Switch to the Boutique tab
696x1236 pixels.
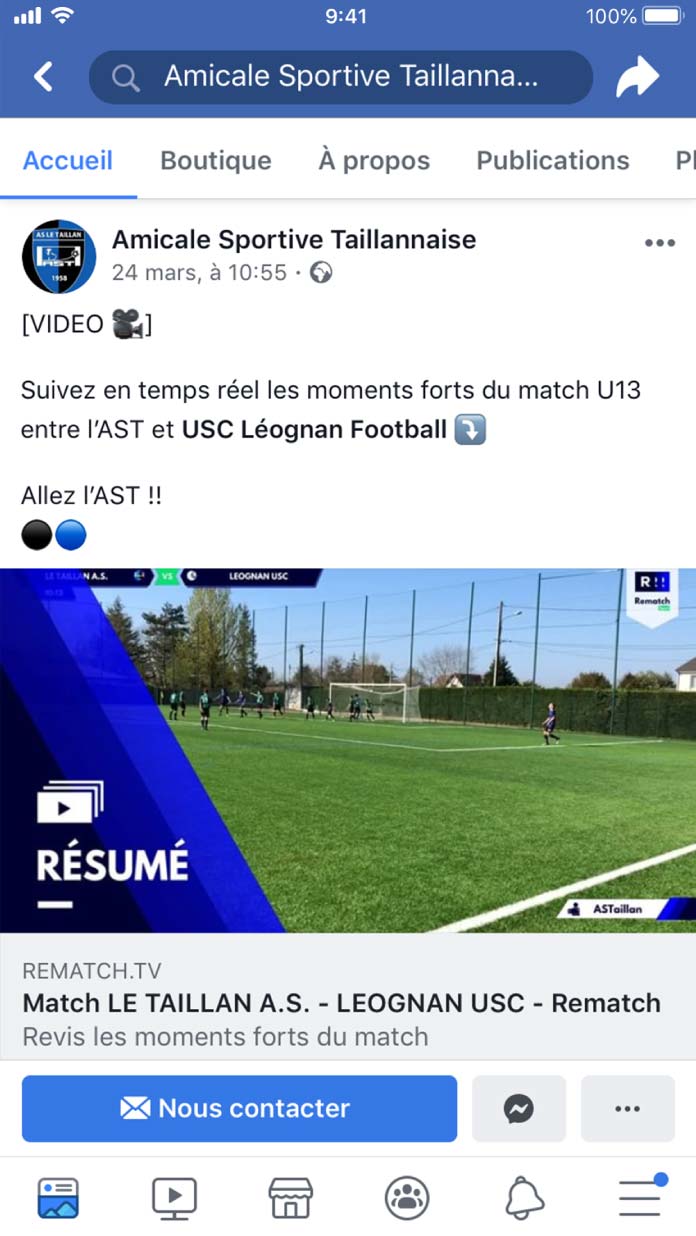(216, 161)
